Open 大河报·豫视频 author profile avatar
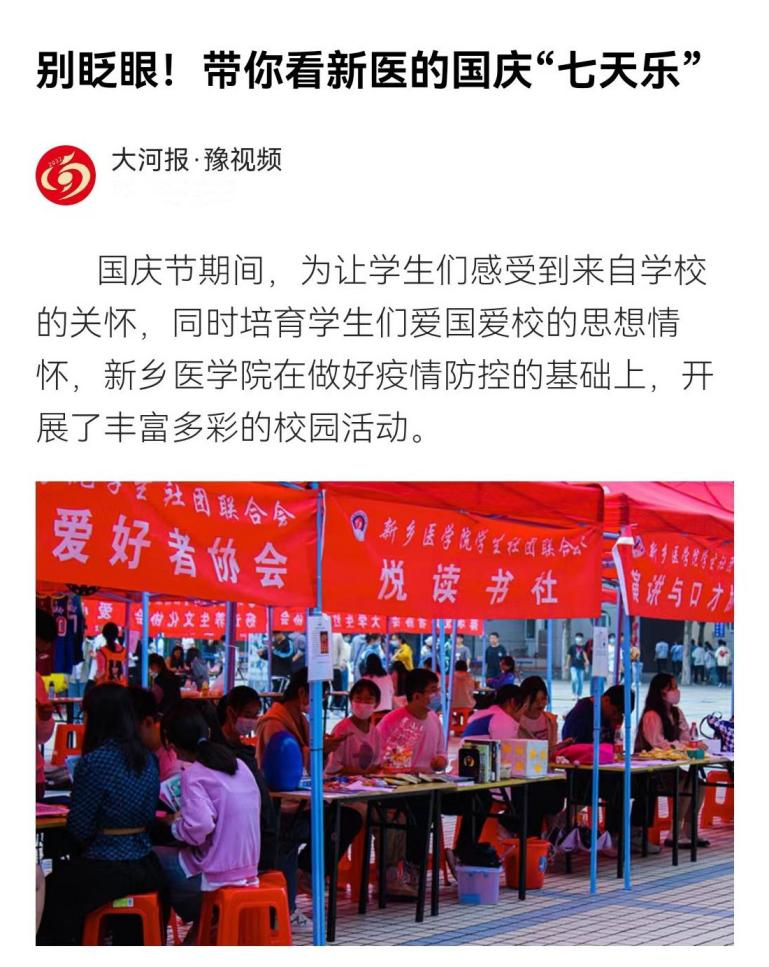This screenshot has height=967, width=769. [x=65, y=175]
